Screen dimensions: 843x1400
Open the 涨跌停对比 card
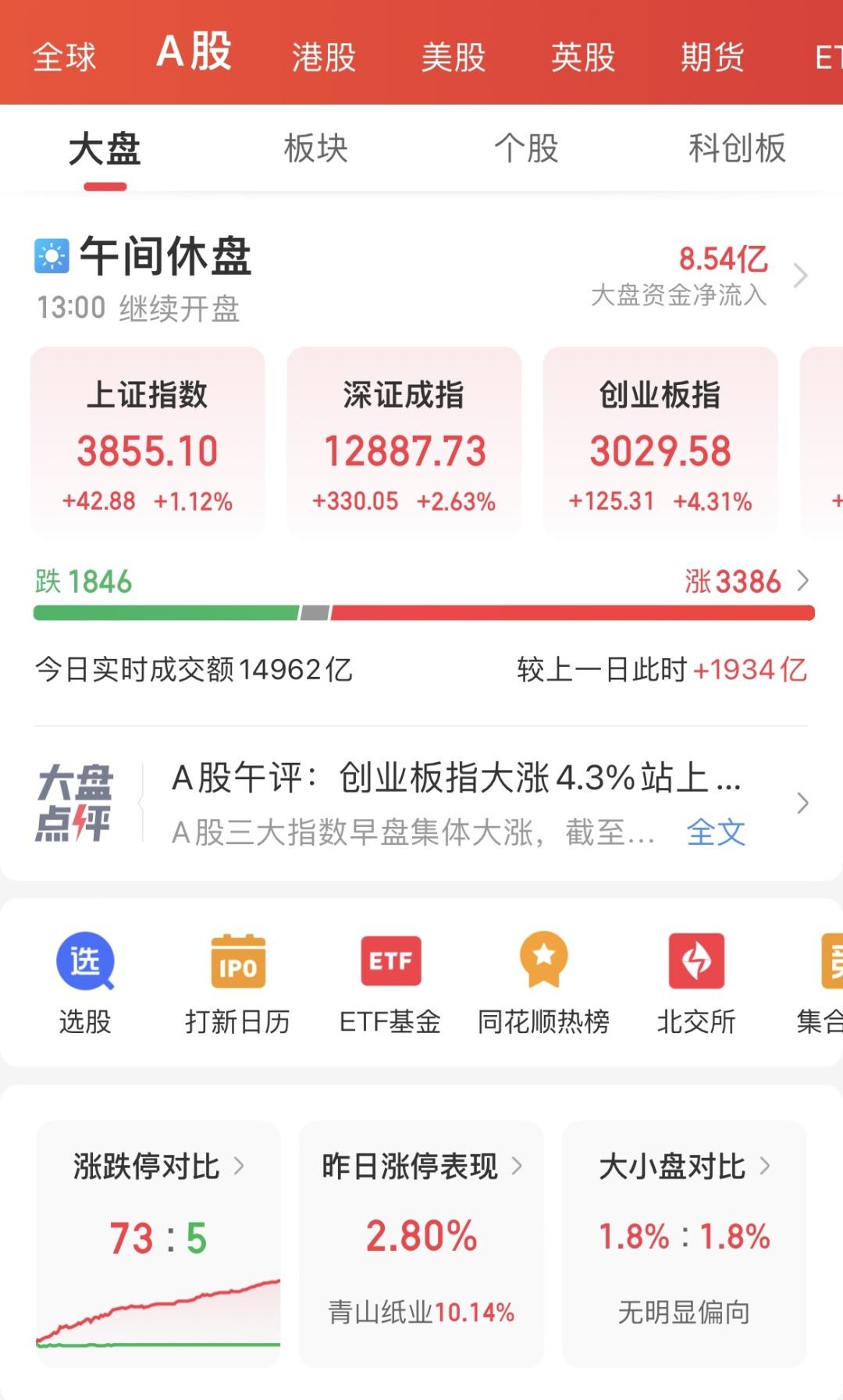(x=158, y=1243)
